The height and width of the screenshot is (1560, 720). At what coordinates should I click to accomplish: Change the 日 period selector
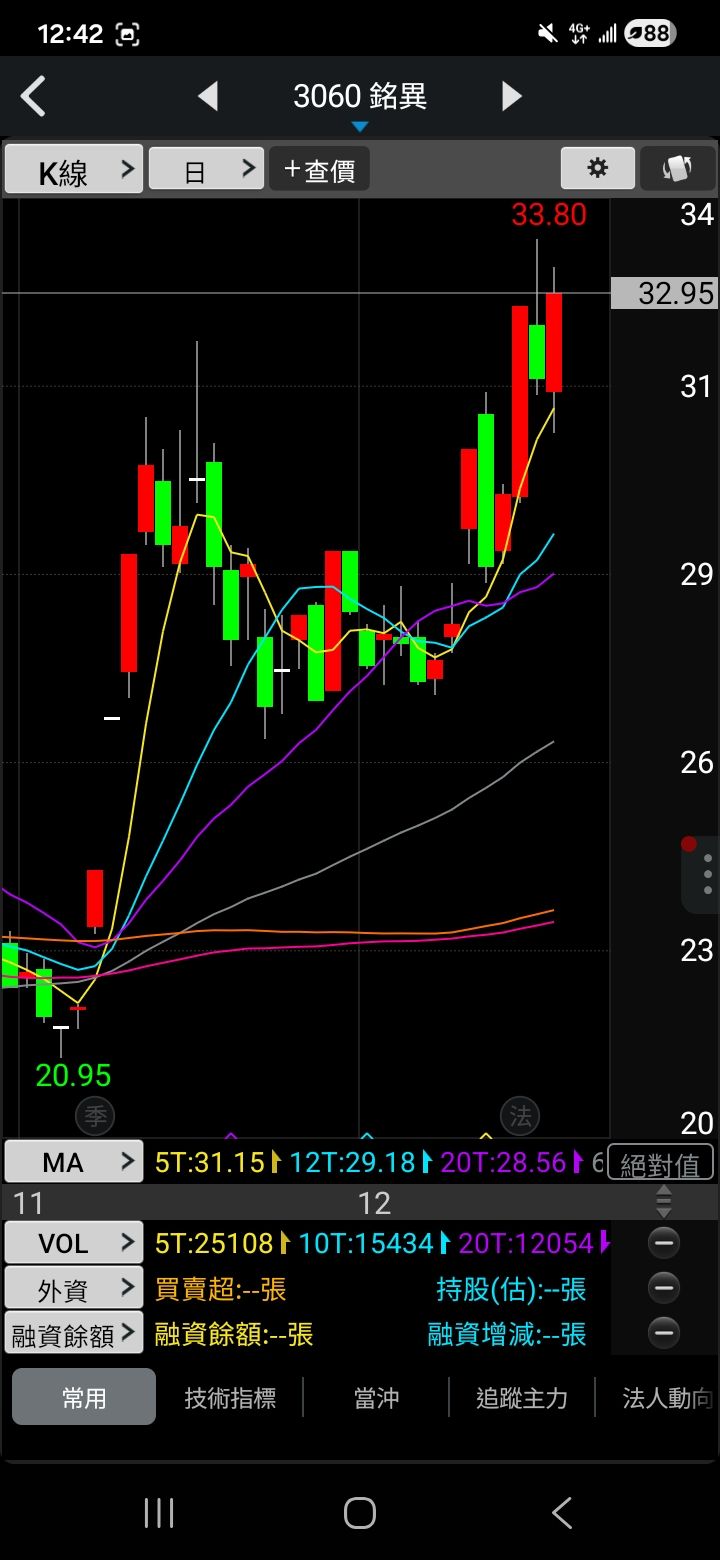tap(206, 170)
